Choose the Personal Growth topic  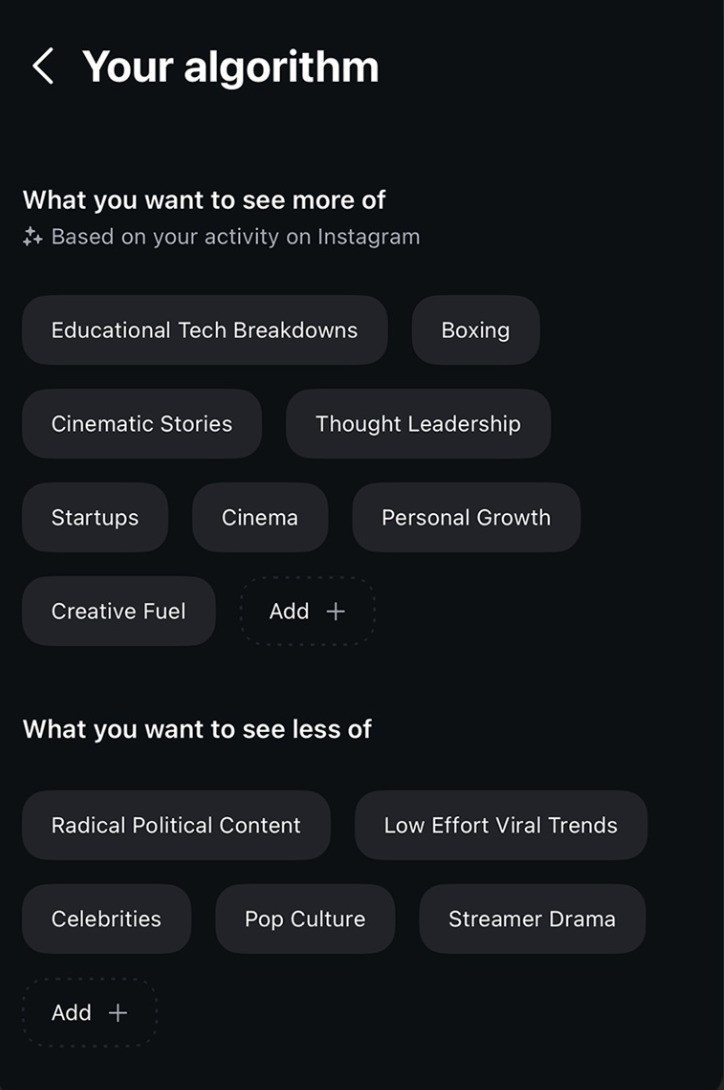[x=465, y=518]
